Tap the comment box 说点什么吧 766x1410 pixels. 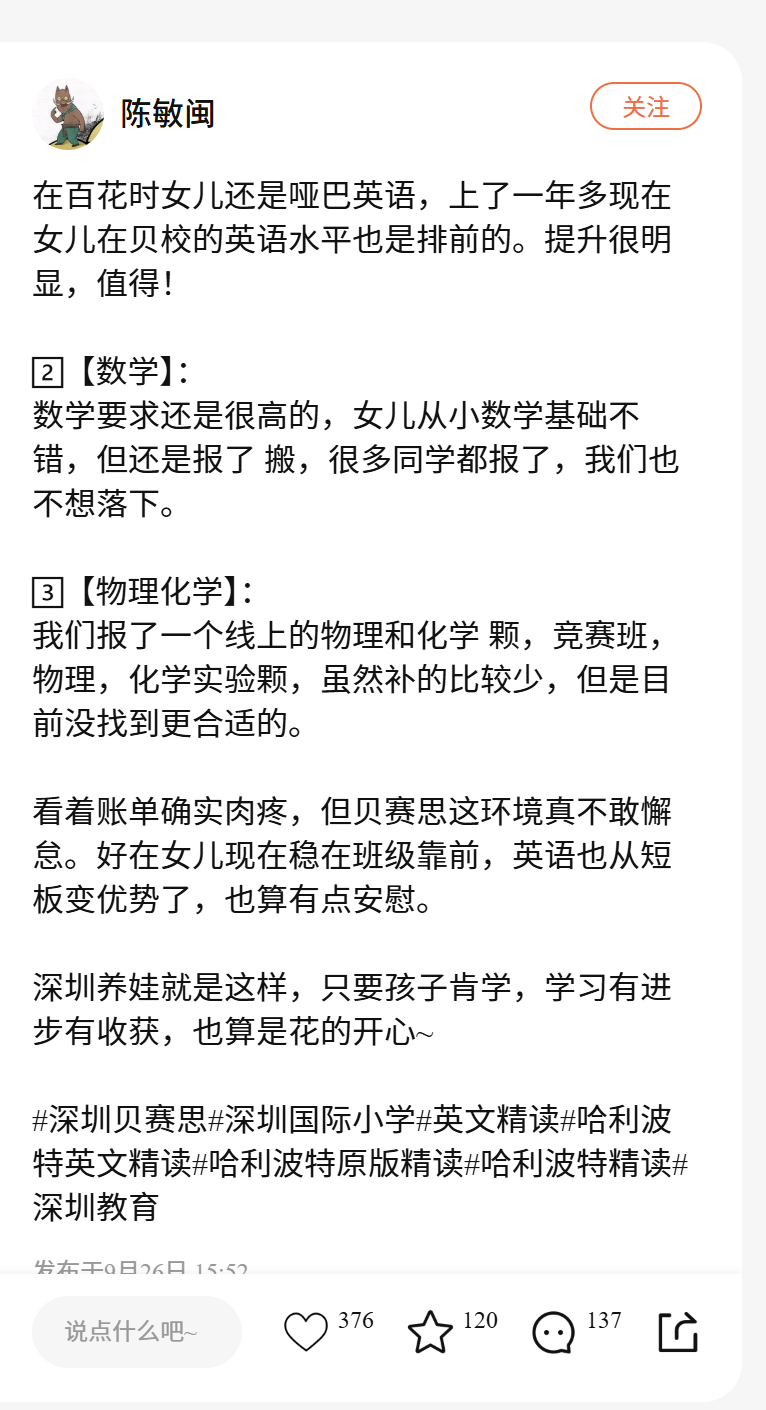click(137, 1331)
